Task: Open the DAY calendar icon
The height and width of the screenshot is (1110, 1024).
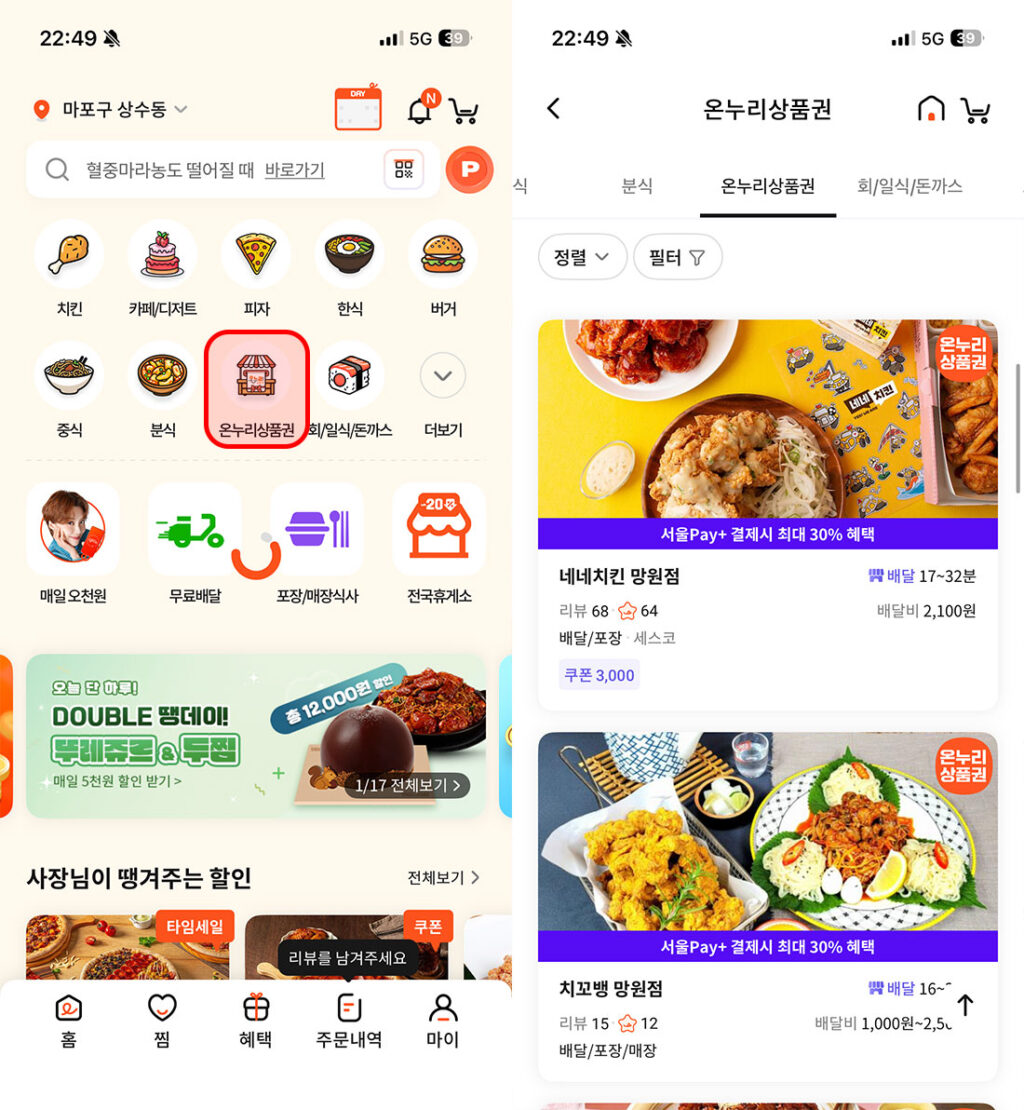Action: click(x=358, y=108)
